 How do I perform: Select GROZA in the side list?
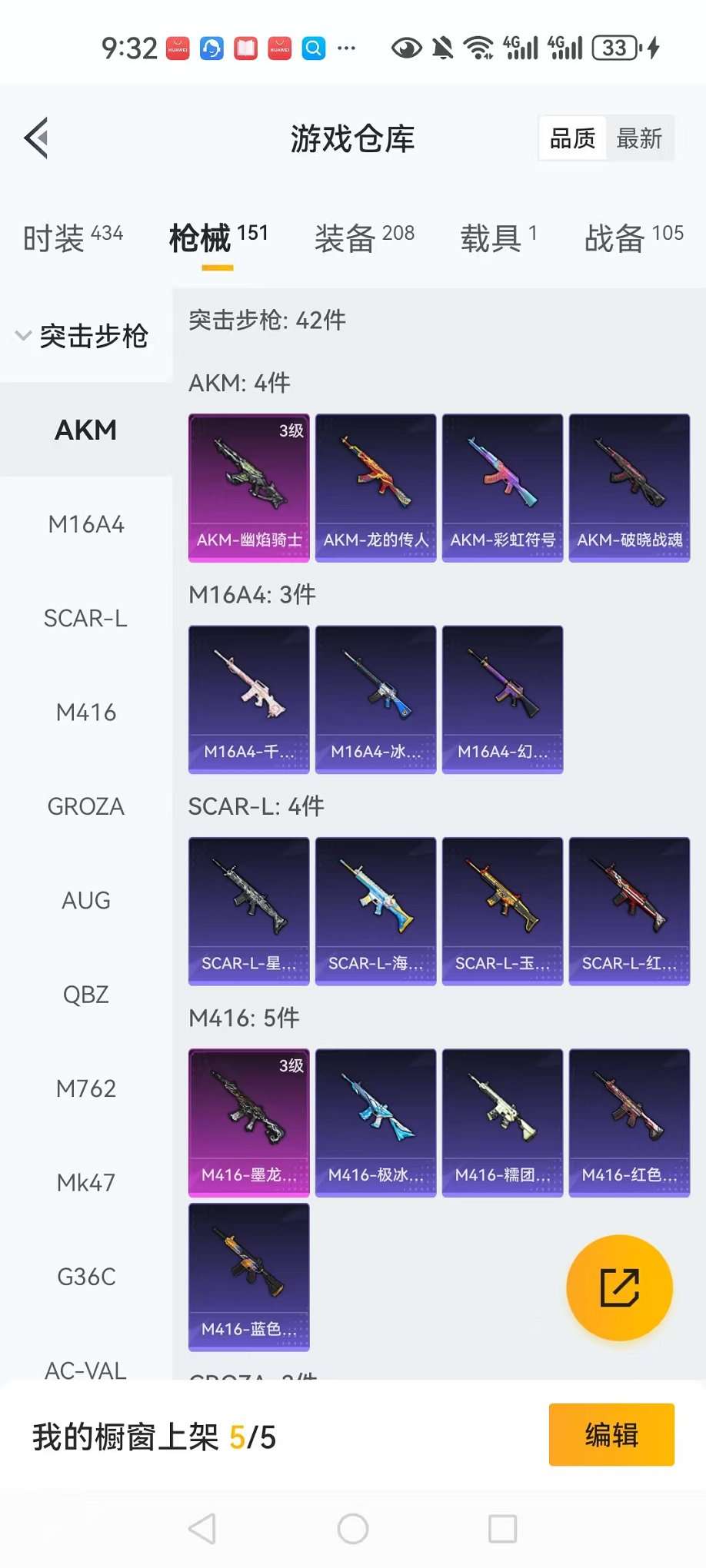(85, 806)
